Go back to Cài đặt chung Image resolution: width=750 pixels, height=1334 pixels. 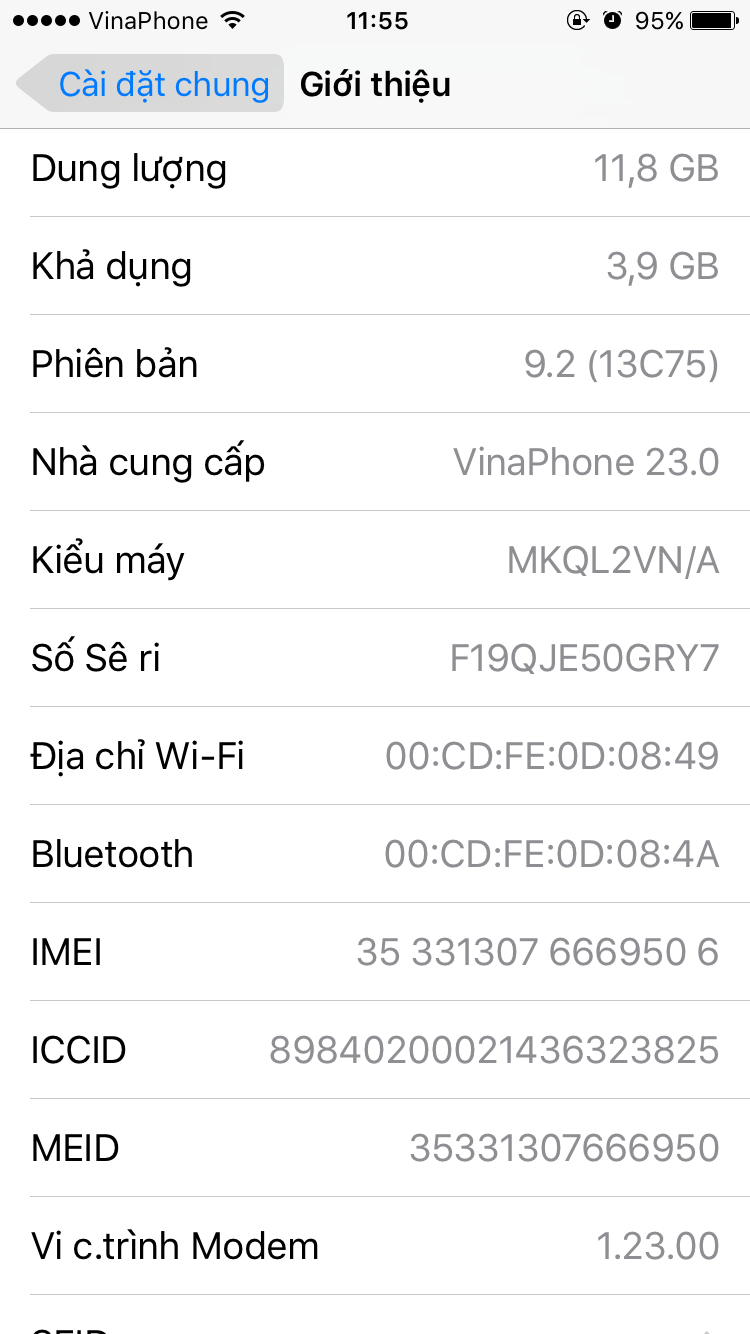pyautogui.click(x=151, y=84)
